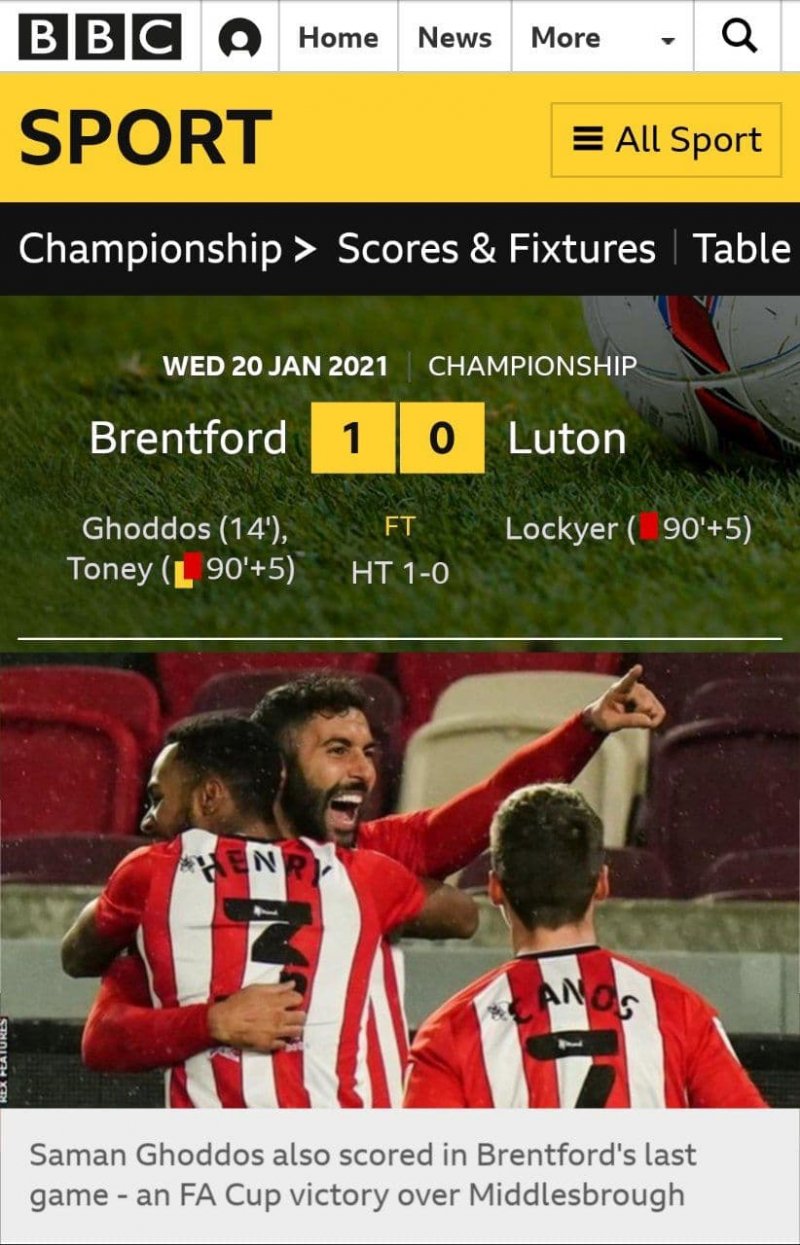Expand the More dropdown menu
The width and height of the screenshot is (800, 1245).
click(x=602, y=38)
